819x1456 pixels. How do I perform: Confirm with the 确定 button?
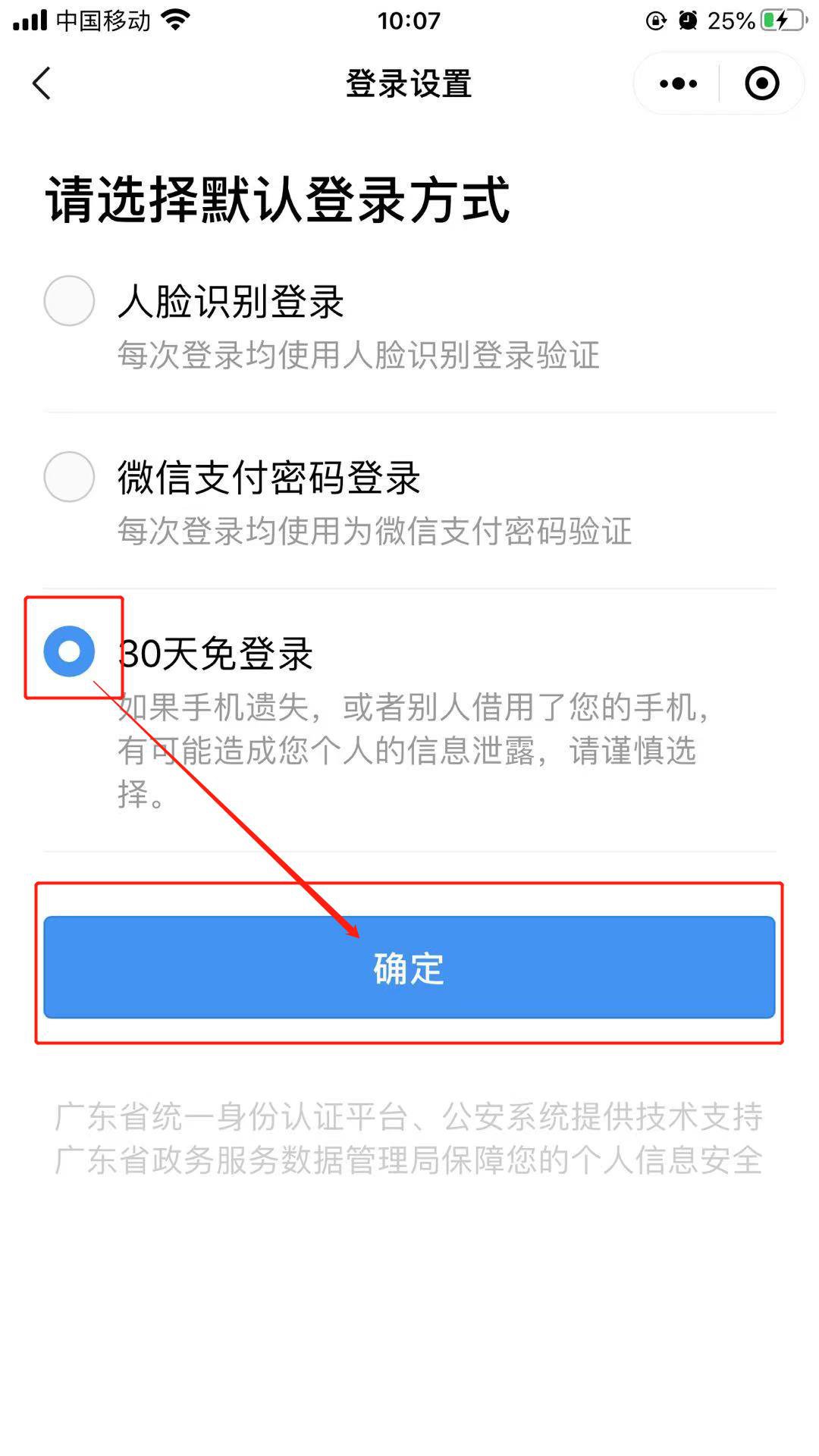pos(409,967)
